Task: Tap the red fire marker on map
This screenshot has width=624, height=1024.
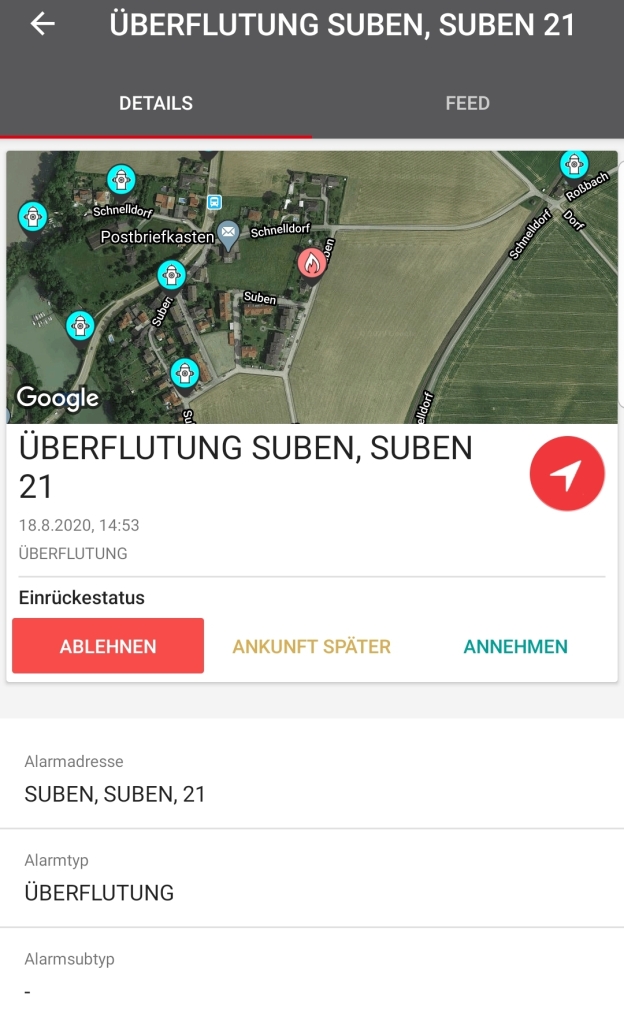Action: pos(312,264)
